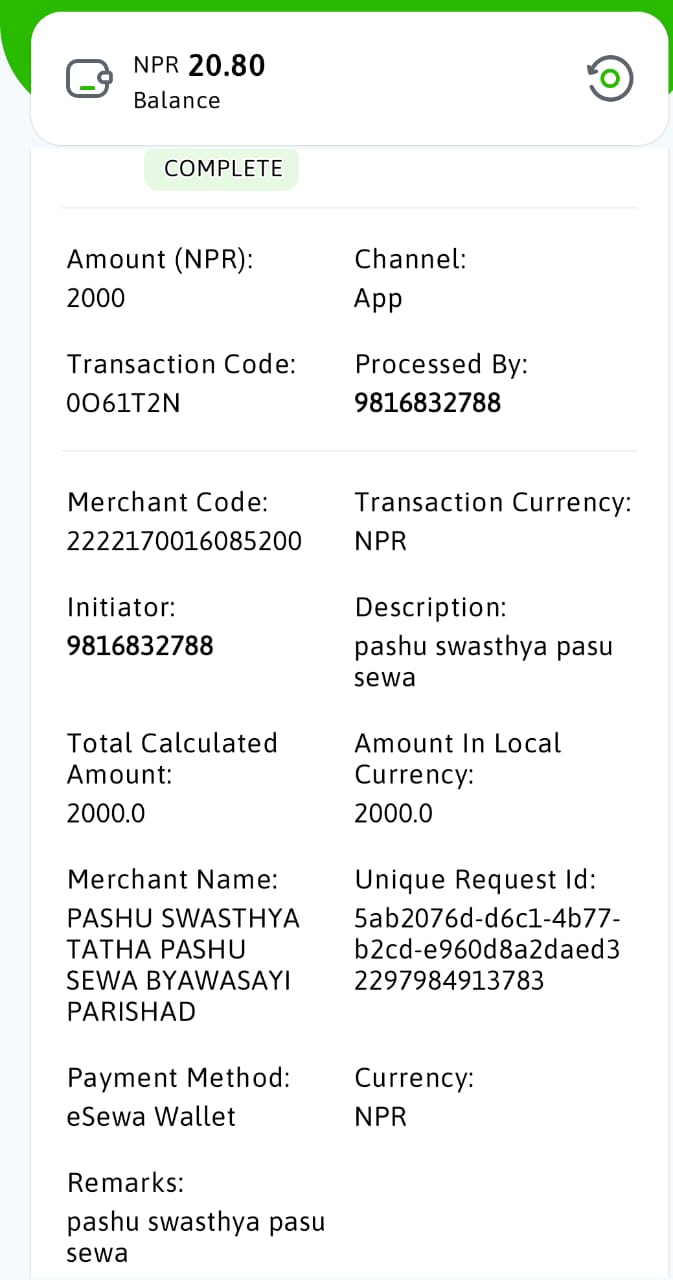Refresh the wallet balance

[610, 78]
